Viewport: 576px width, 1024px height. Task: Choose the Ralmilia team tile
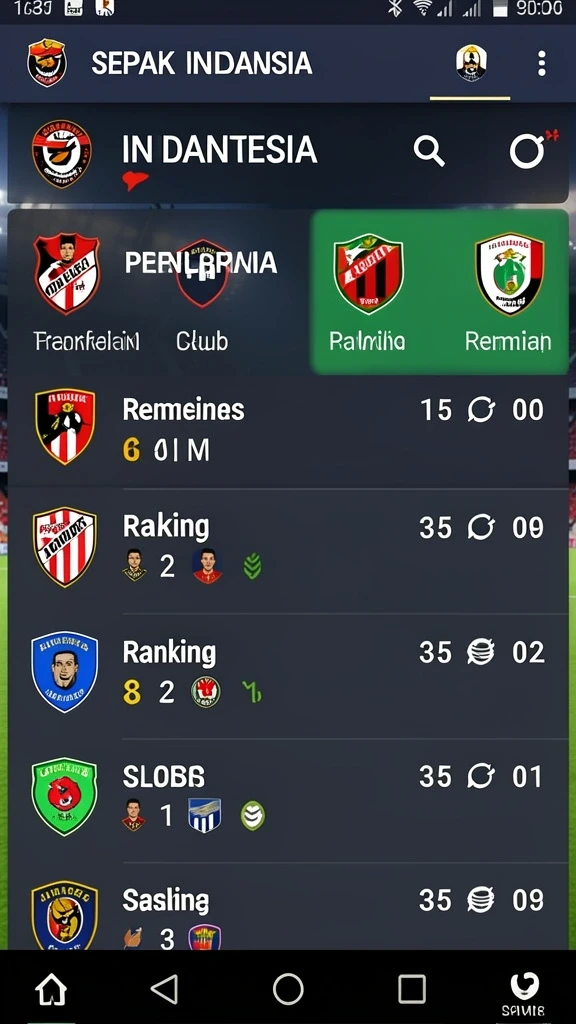[368, 293]
